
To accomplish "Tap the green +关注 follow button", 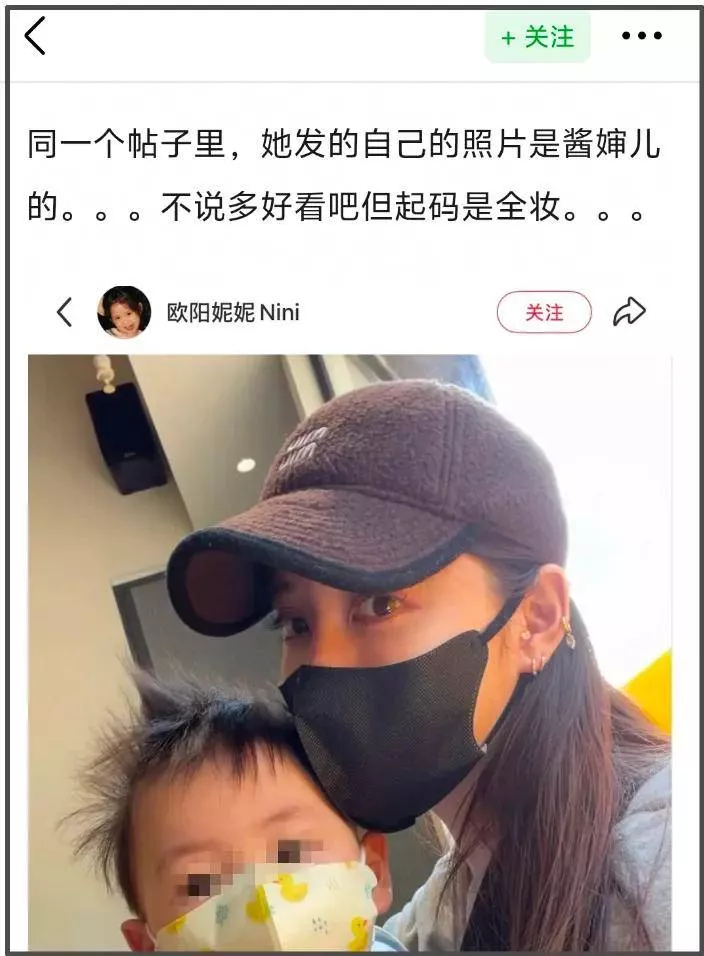I will (x=537, y=38).
